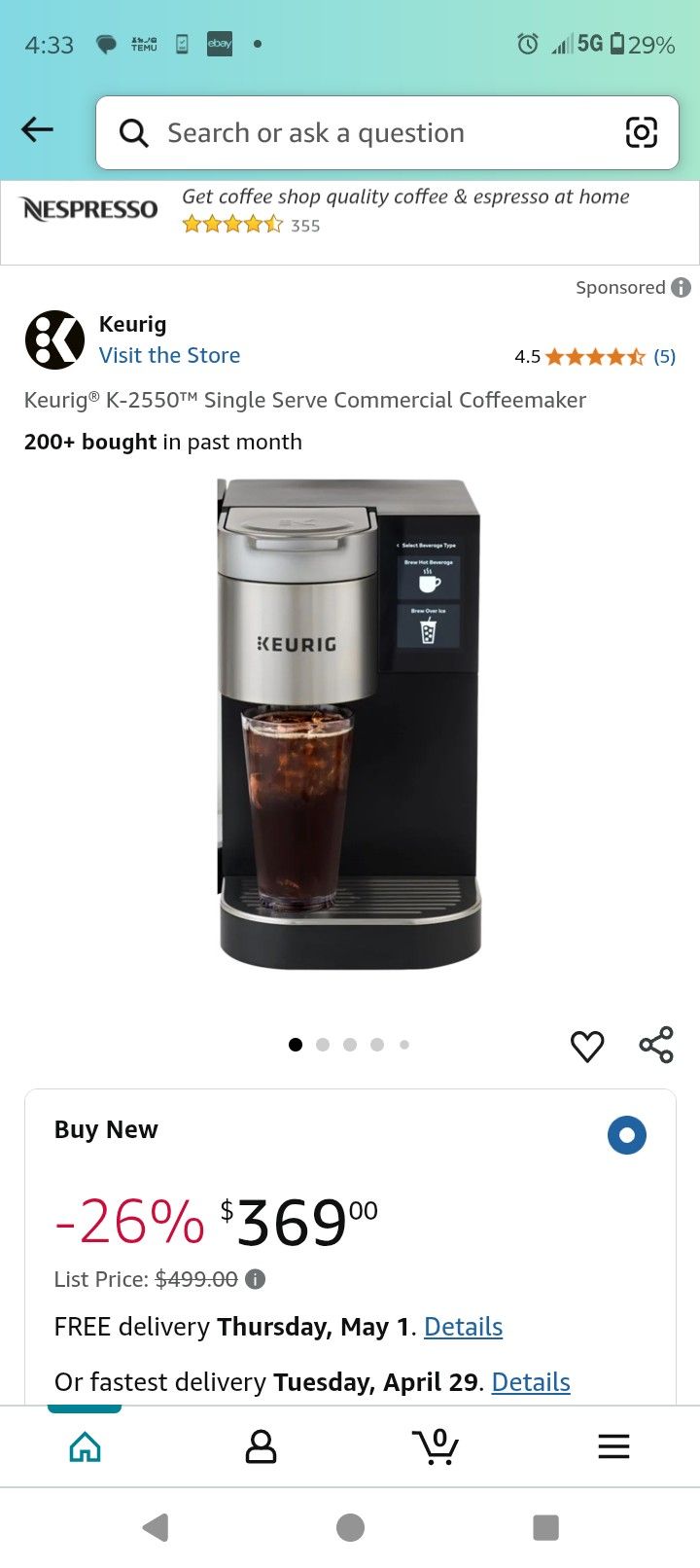Go back using the arrow icon

[37, 129]
